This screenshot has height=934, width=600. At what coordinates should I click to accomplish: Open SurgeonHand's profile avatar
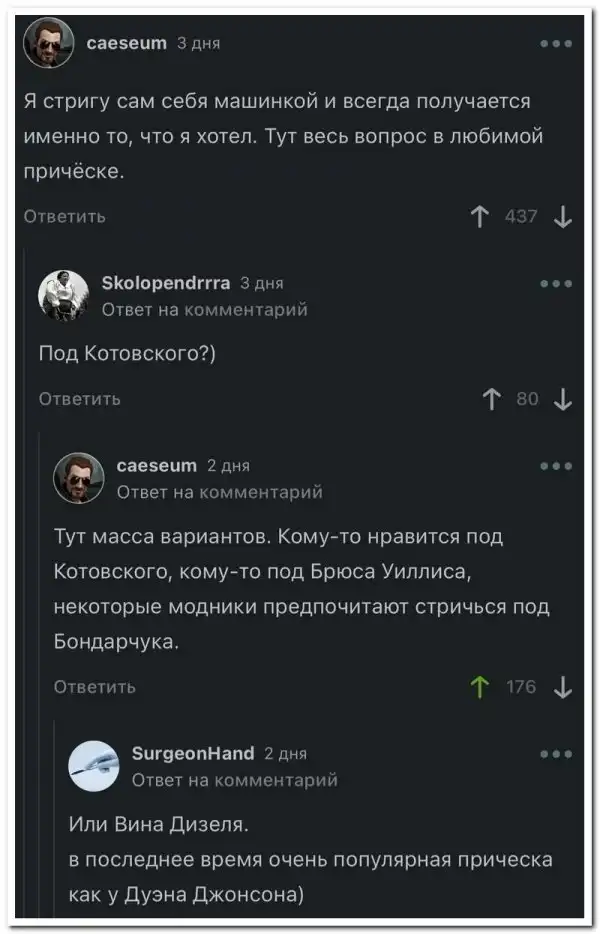(x=93, y=766)
